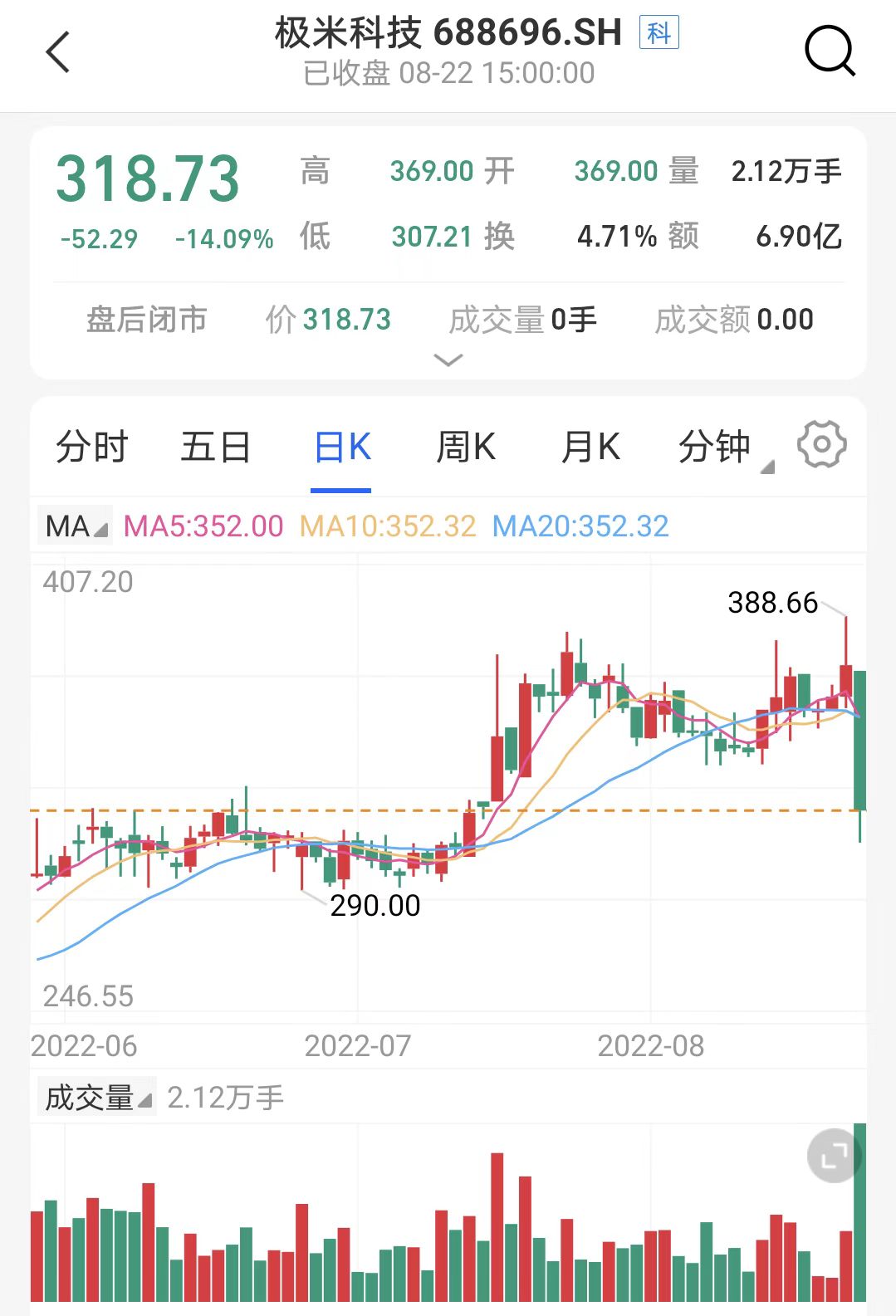The height and width of the screenshot is (1316, 896).
Task: Change the MA indicator selector
Action: click(x=76, y=526)
